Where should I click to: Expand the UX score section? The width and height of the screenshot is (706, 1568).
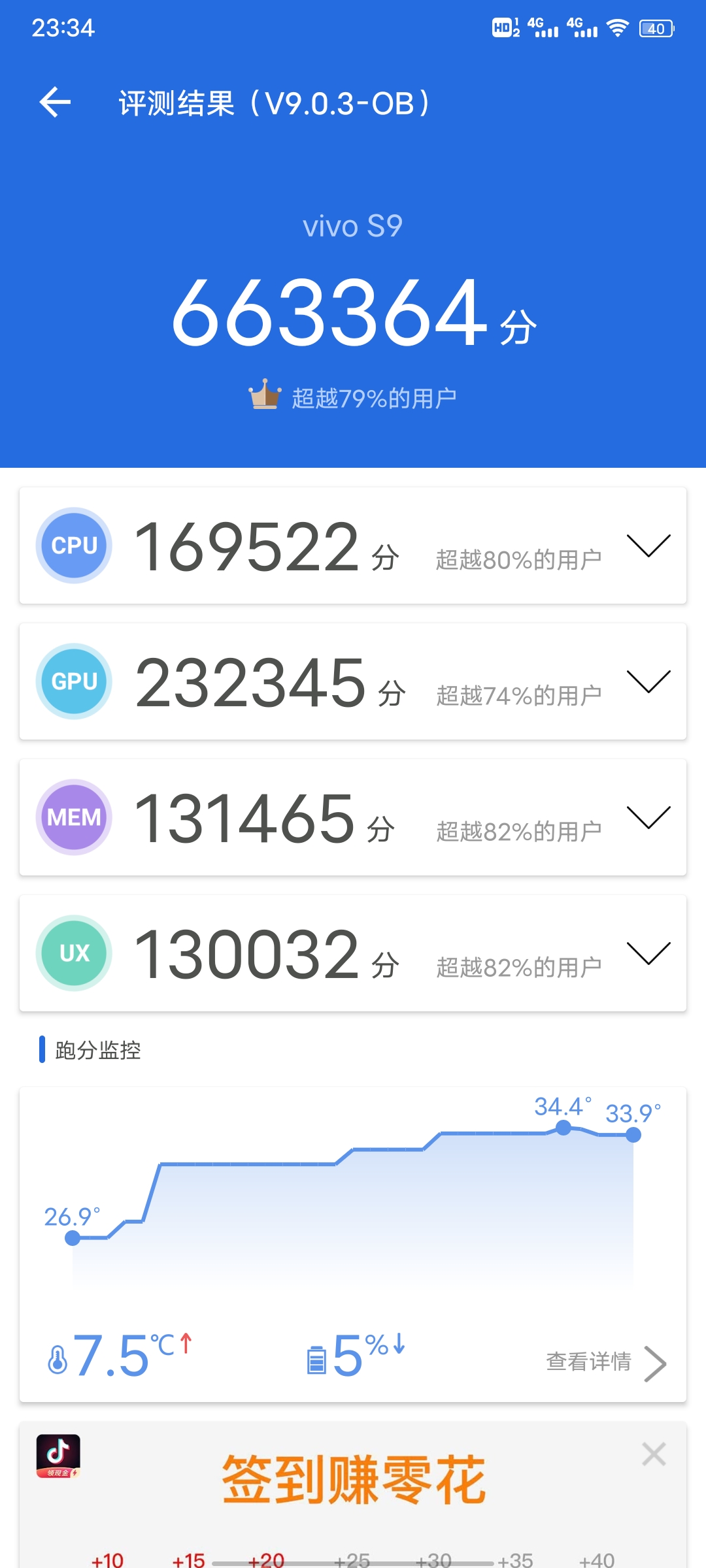pyautogui.click(x=648, y=953)
